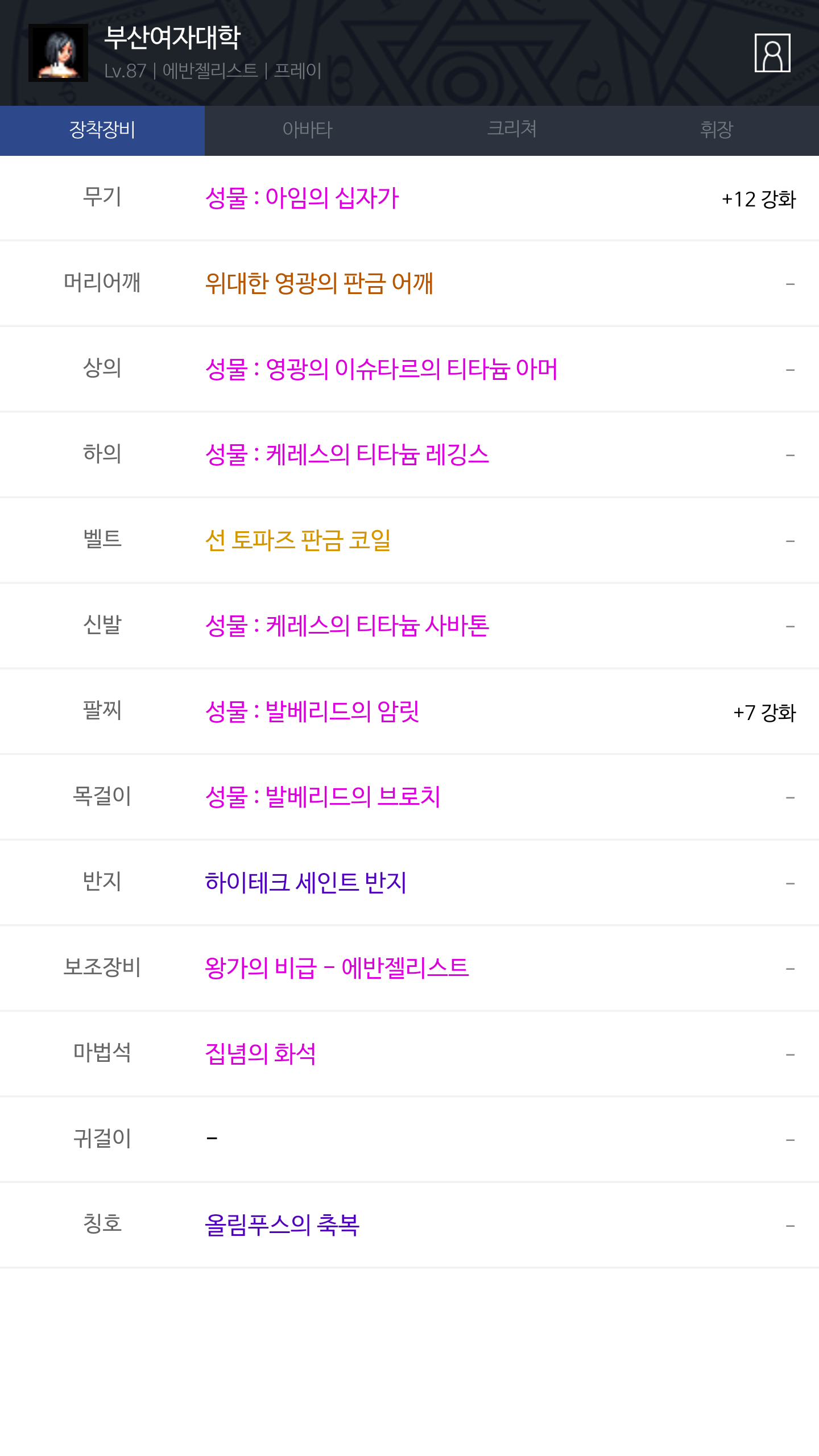Image resolution: width=819 pixels, height=1456 pixels.
Task: Select the 장착장비 tab
Action: coord(102,130)
